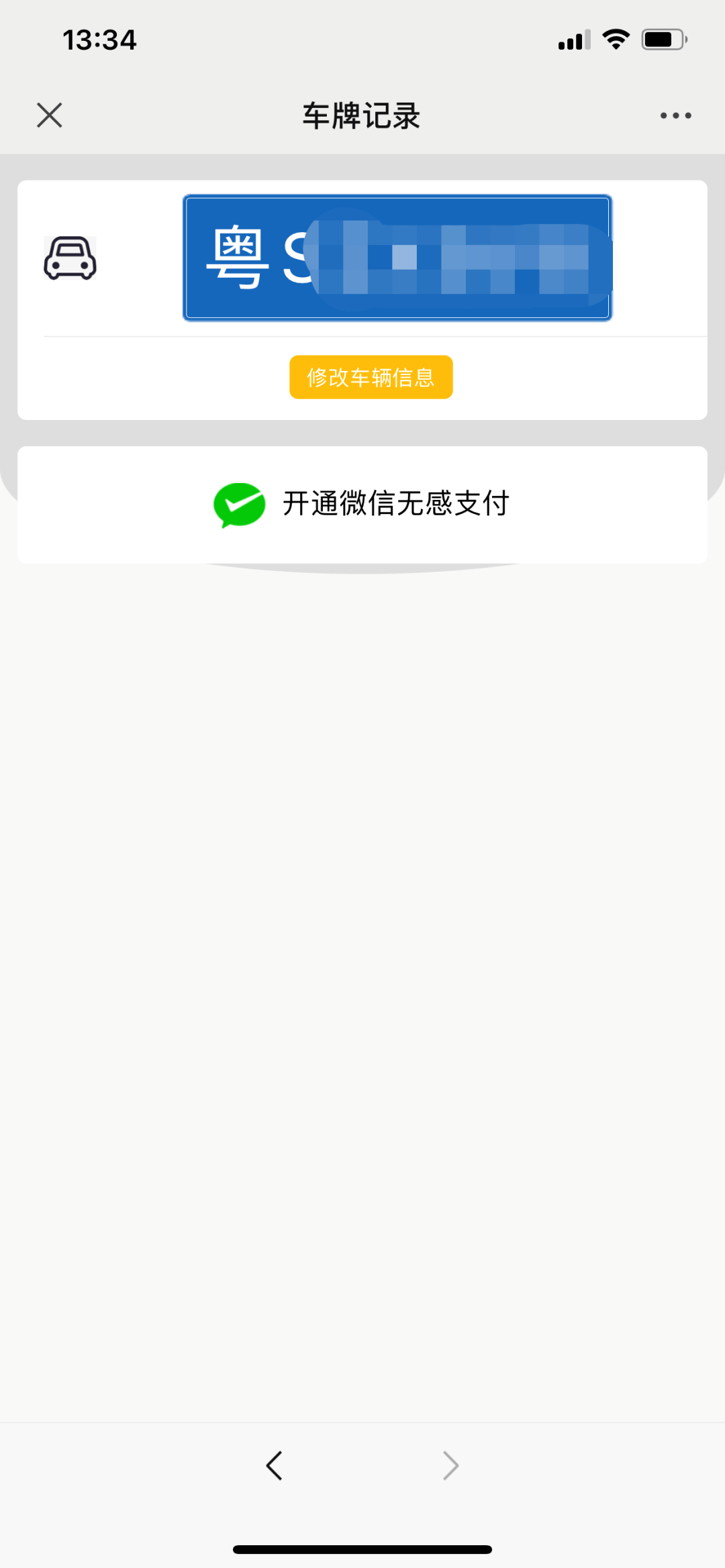Screen dimensions: 725x1568
Task: Close the 车牌记录 page
Action: [x=49, y=115]
